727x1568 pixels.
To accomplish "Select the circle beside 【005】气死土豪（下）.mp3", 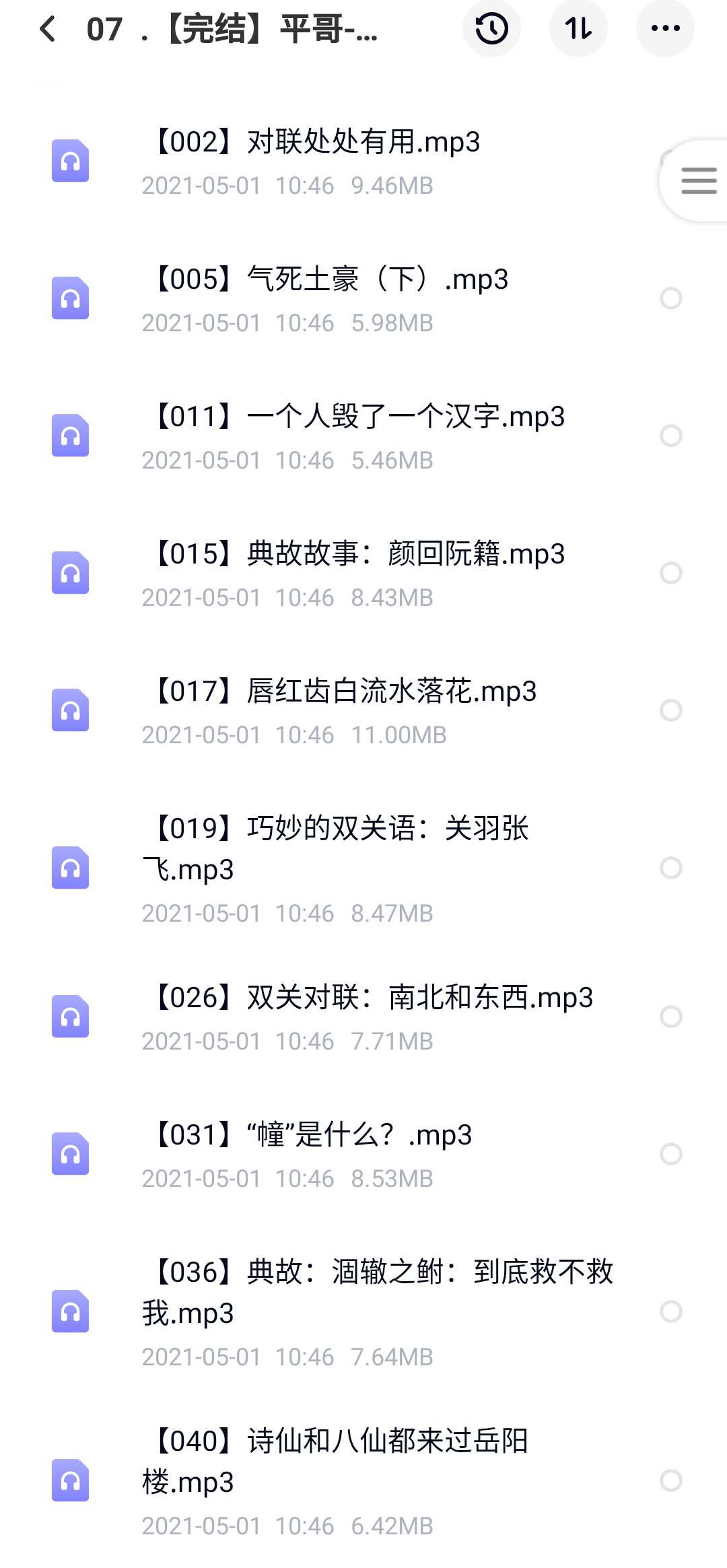I will pos(671,298).
